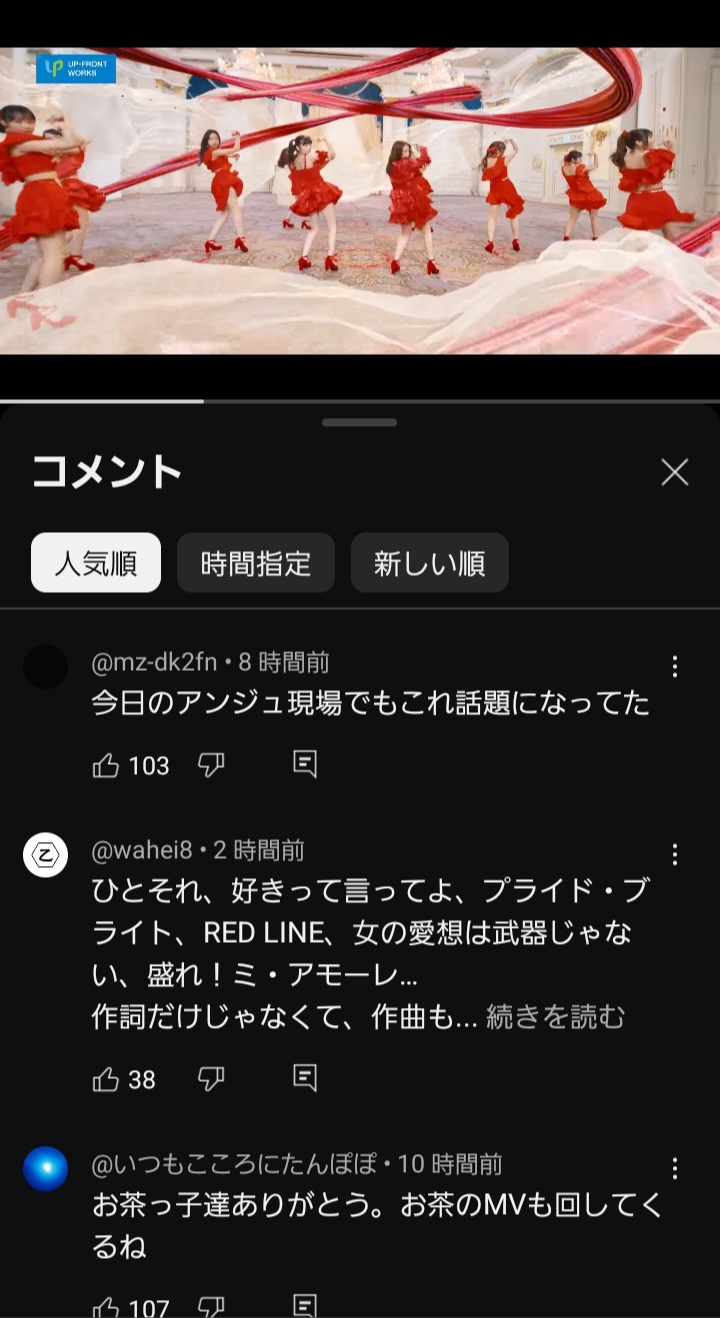Like the comment by @wahei8

(x=106, y=1079)
